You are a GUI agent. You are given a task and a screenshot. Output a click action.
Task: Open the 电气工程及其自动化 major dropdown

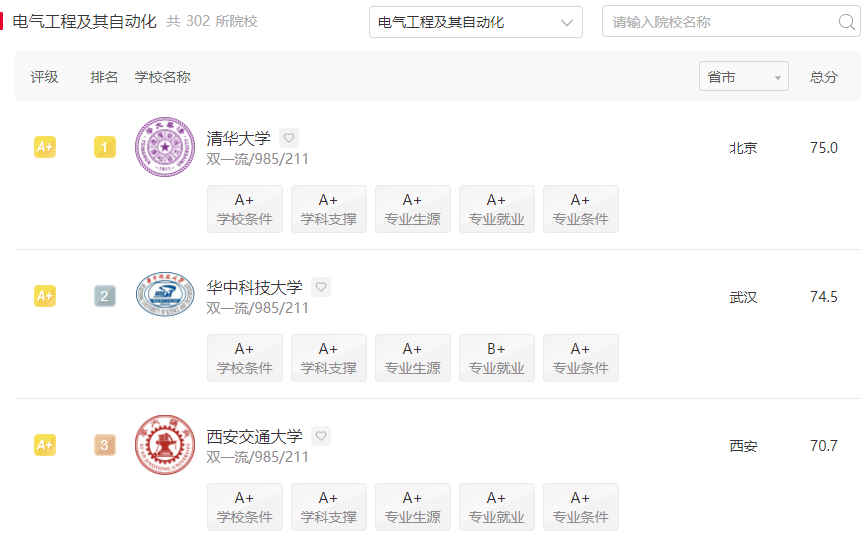tap(475, 22)
